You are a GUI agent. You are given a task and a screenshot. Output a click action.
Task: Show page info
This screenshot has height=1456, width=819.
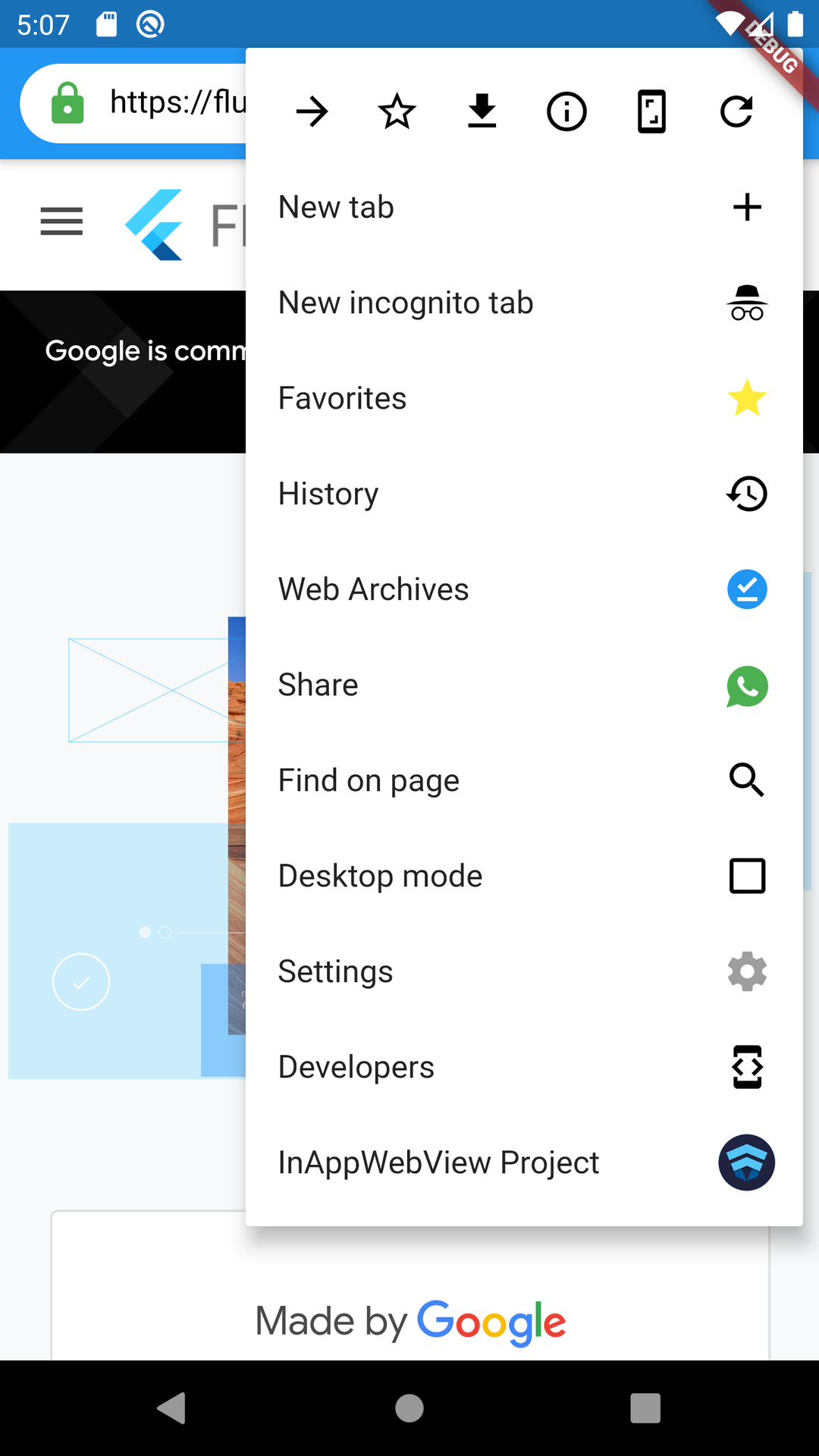point(566,112)
